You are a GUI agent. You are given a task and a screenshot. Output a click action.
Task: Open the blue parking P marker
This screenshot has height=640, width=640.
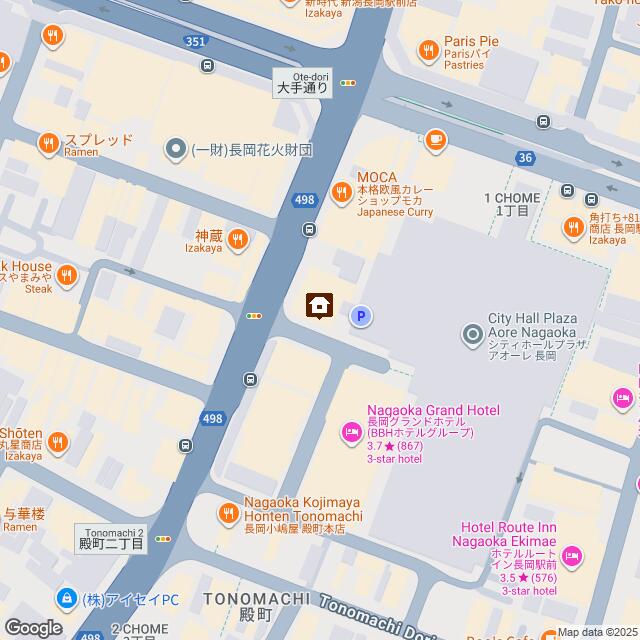[360, 316]
